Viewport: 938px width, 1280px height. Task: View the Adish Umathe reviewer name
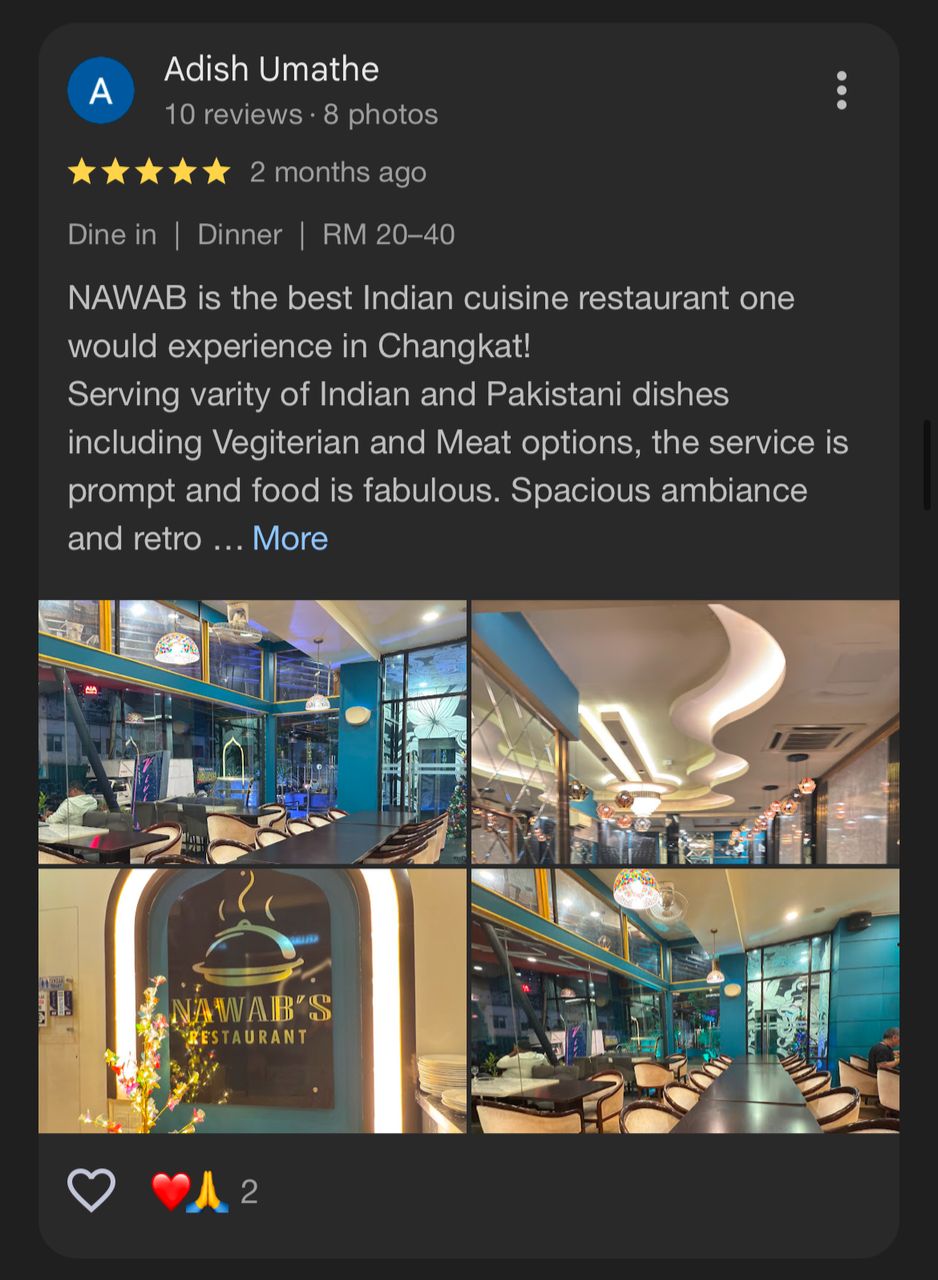click(x=271, y=69)
